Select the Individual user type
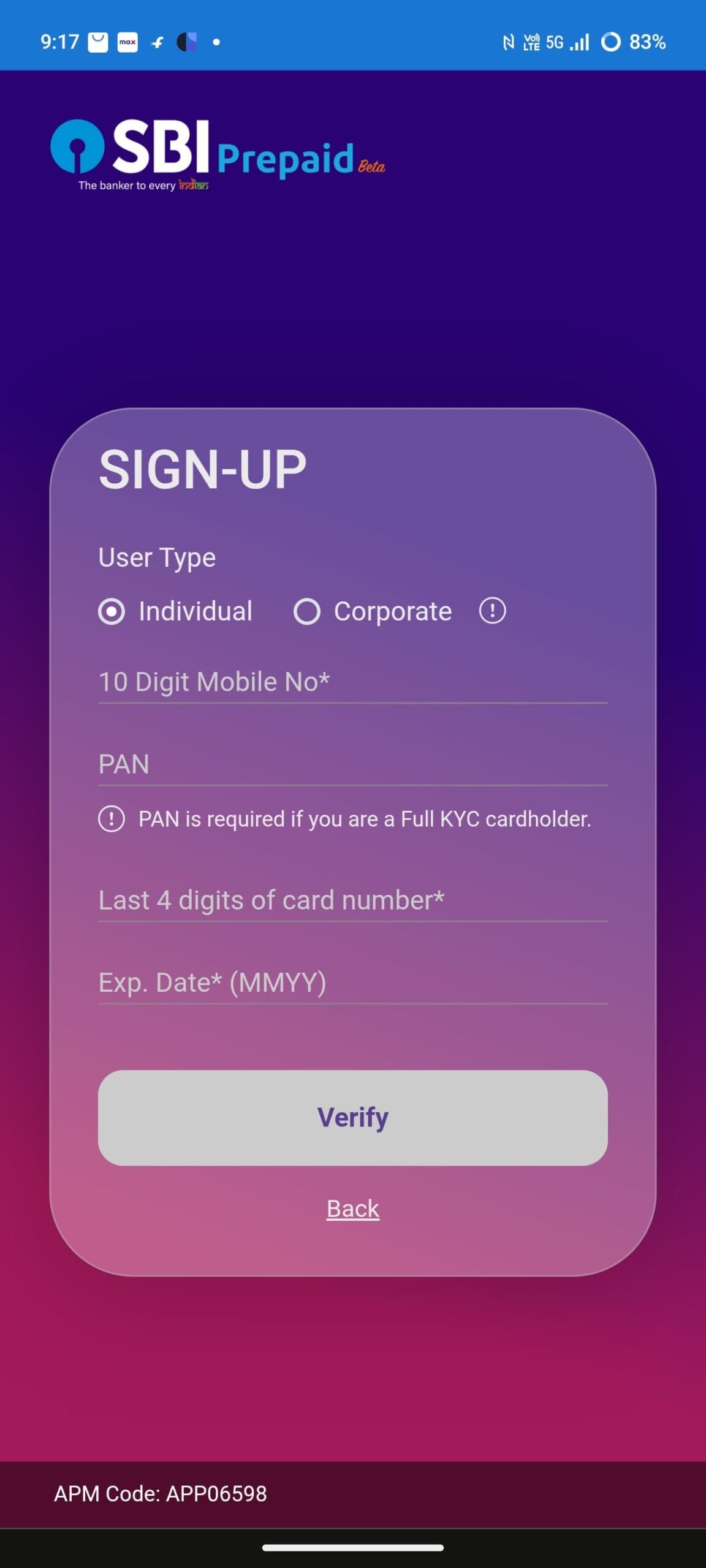Viewport: 706px width, 1568px height. pos(112,611)
